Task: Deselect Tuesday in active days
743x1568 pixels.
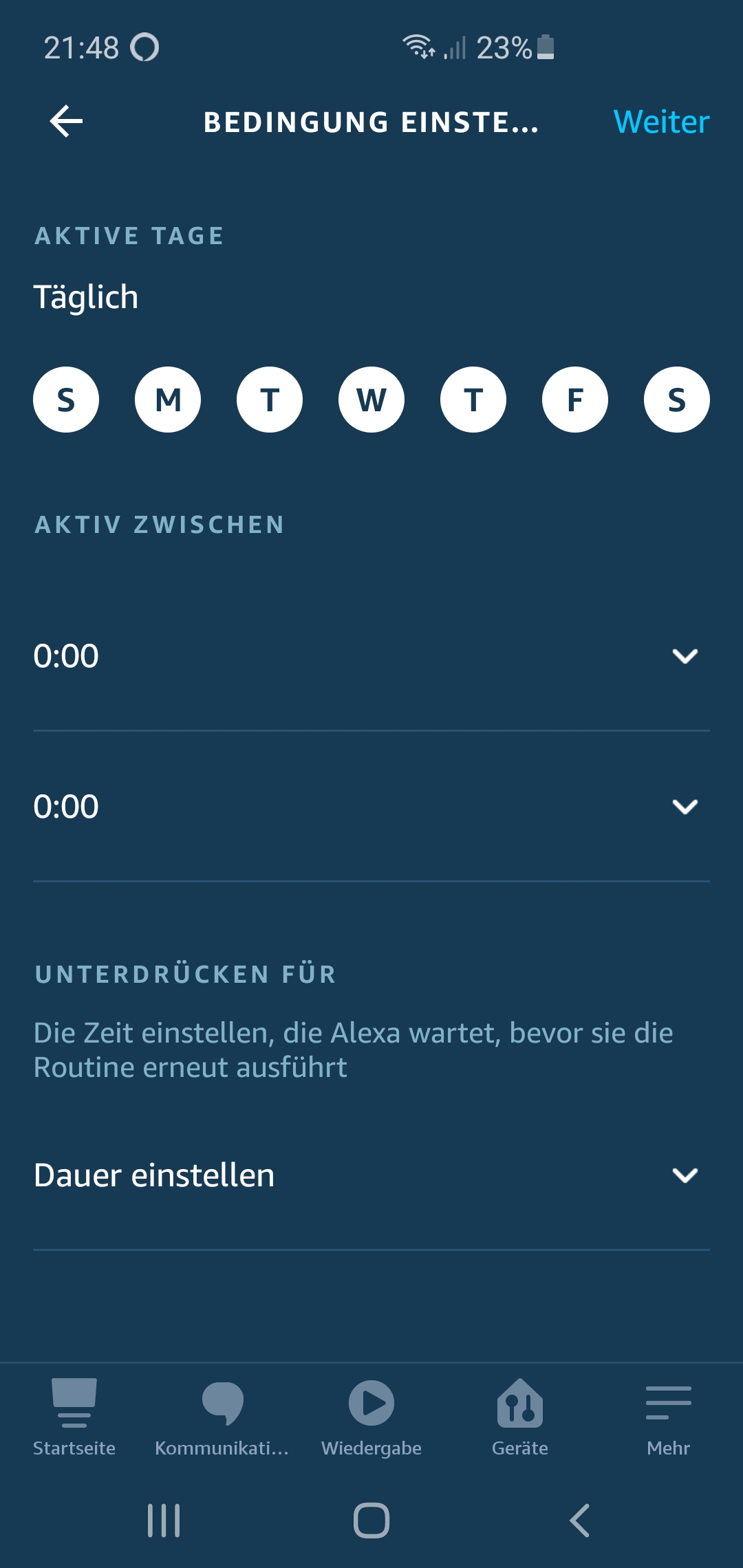Action: (270, 400)
